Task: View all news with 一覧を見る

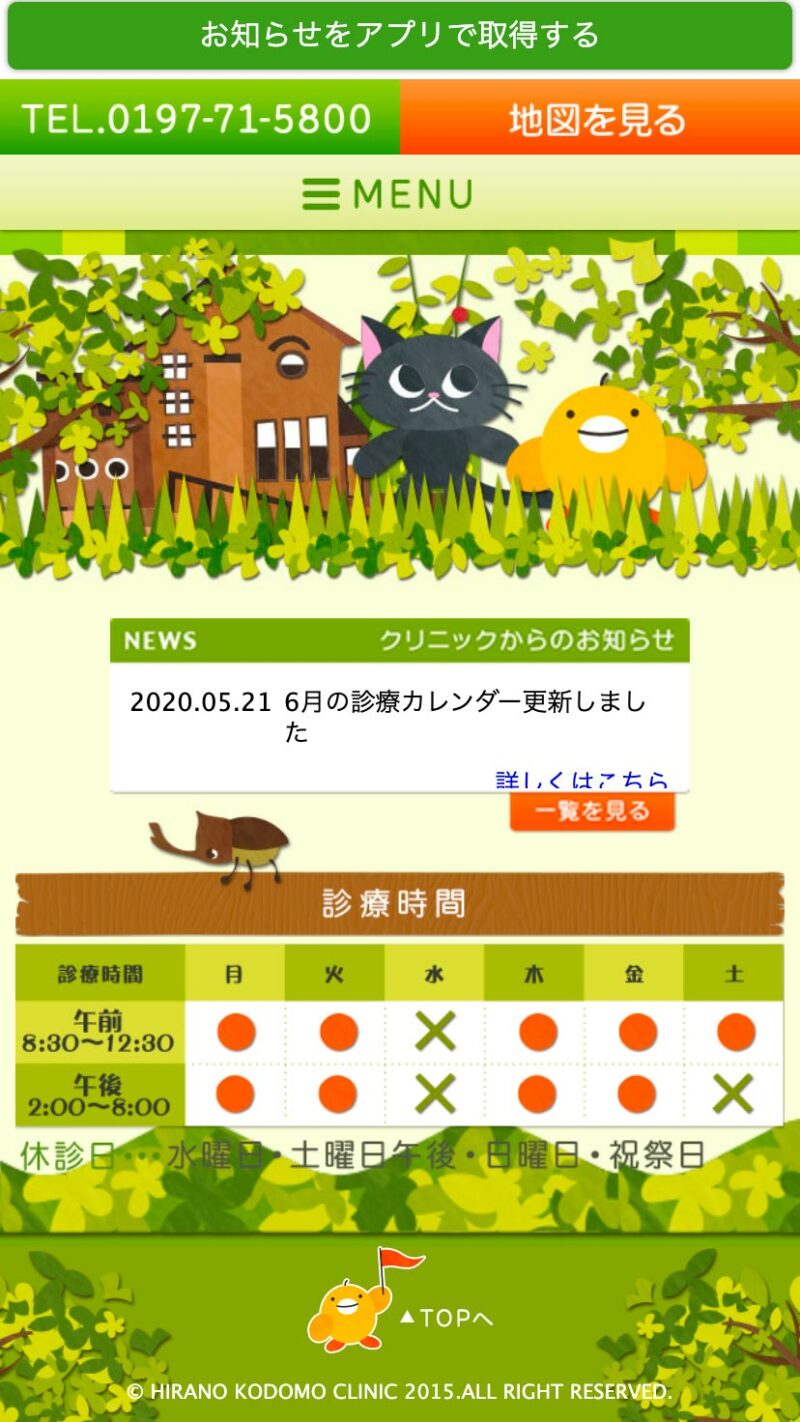Action: click(x=592, y=811)
